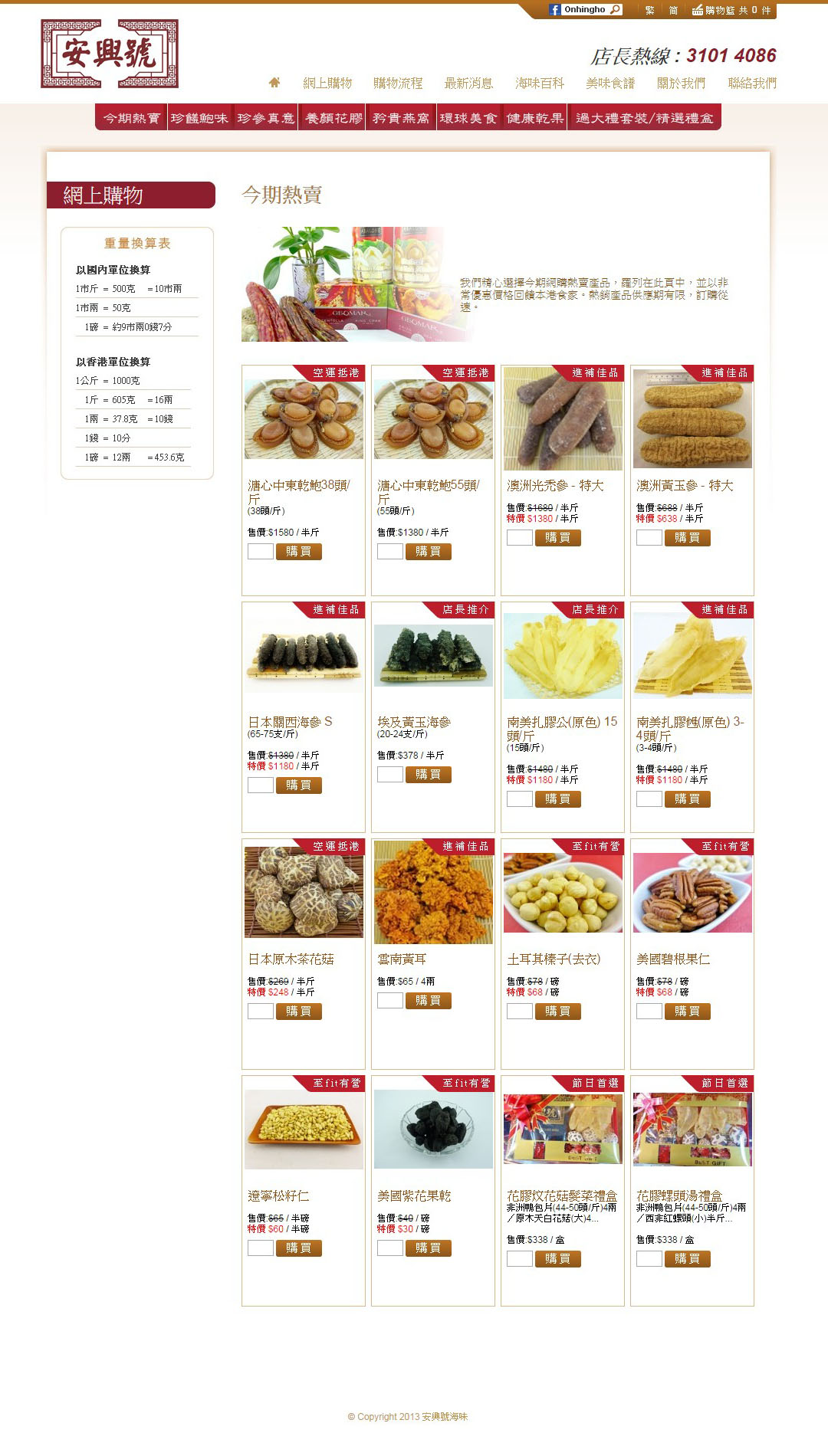Viewport: 828px width, 1456px height.
Task: Open 最新消息 page
Action: click(468, 83)
